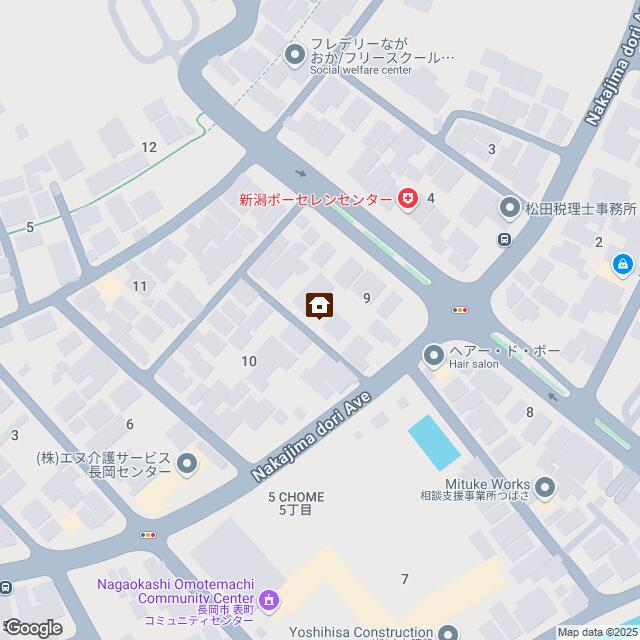Tap the bus stop icon below 松田税理士事務所
The width and height of the screenshot is (640, 640).
(x=505, y=239)
